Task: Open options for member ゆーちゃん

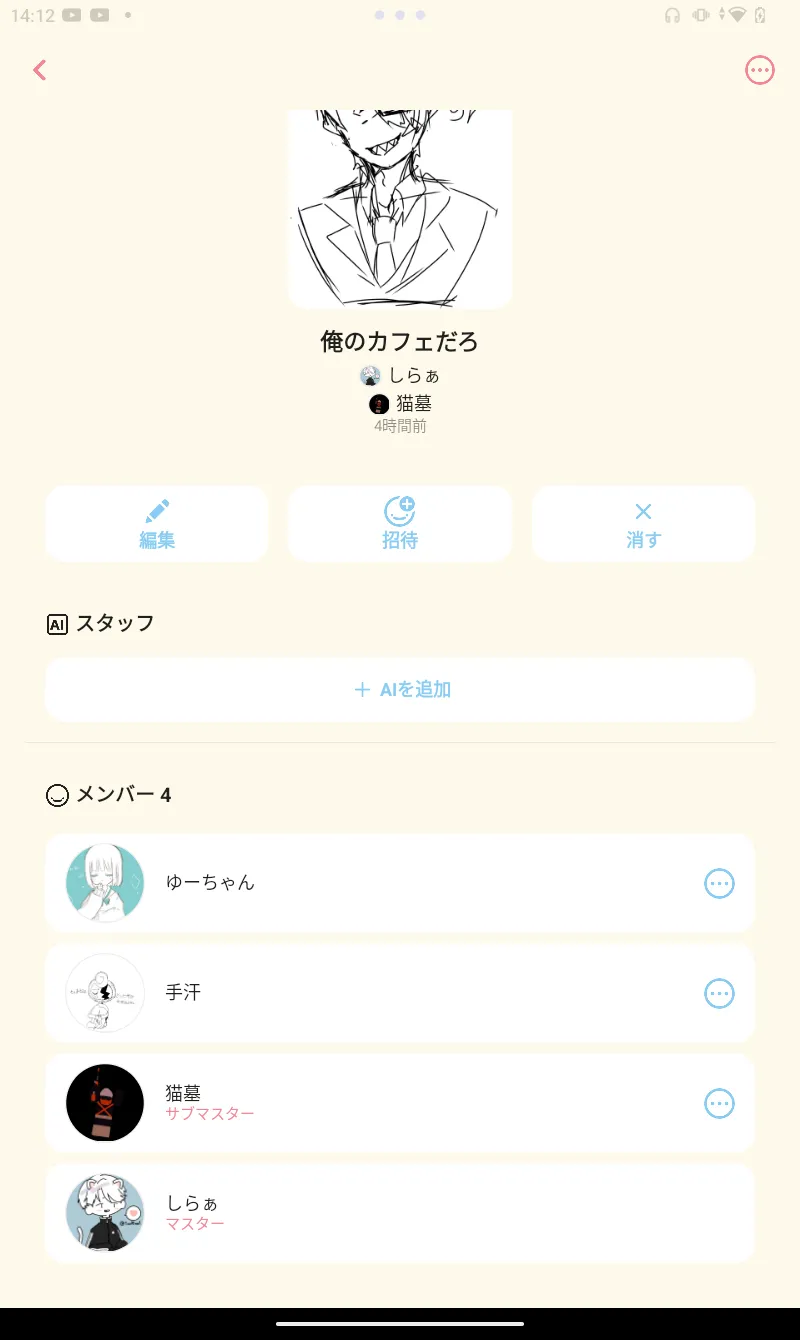Action: 720,883
